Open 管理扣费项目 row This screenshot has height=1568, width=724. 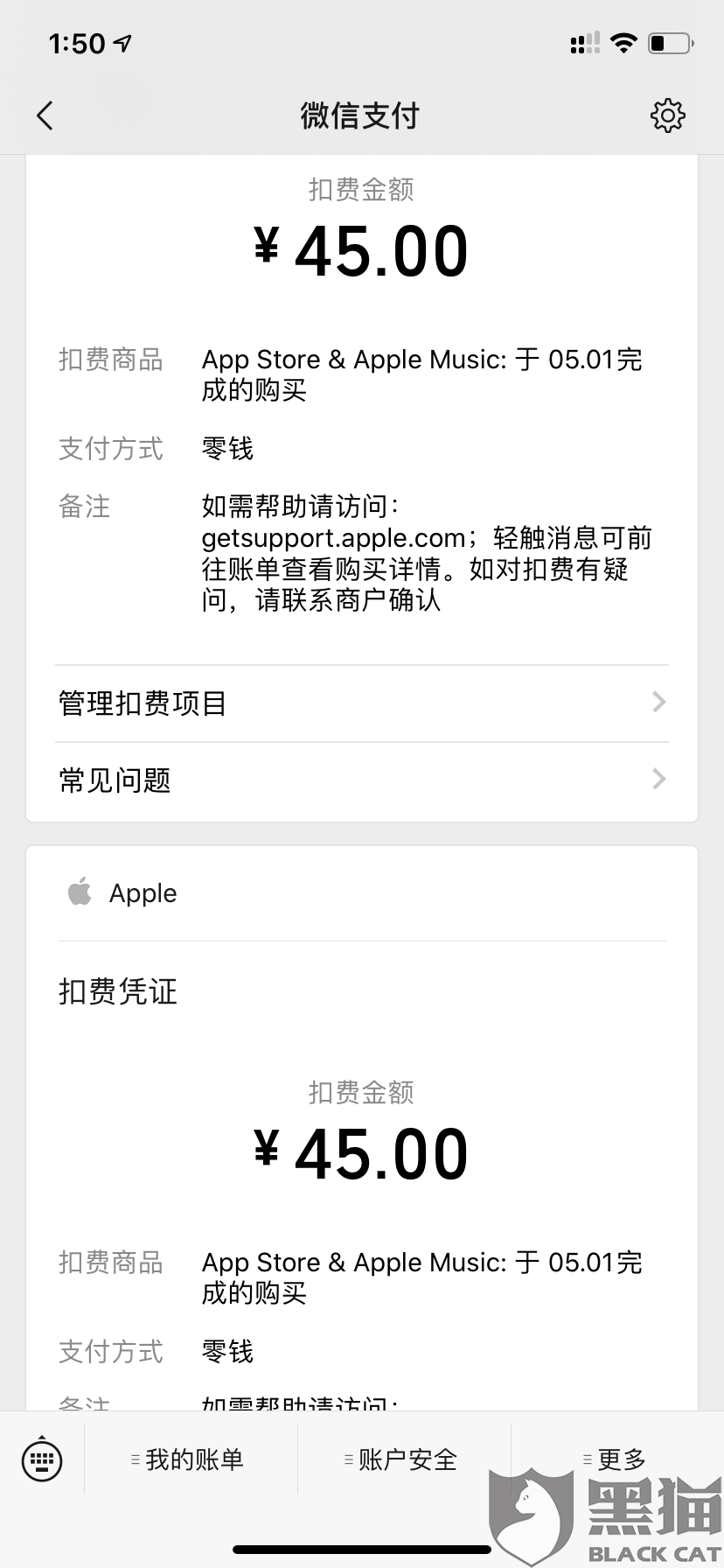[x=362, y=703]
